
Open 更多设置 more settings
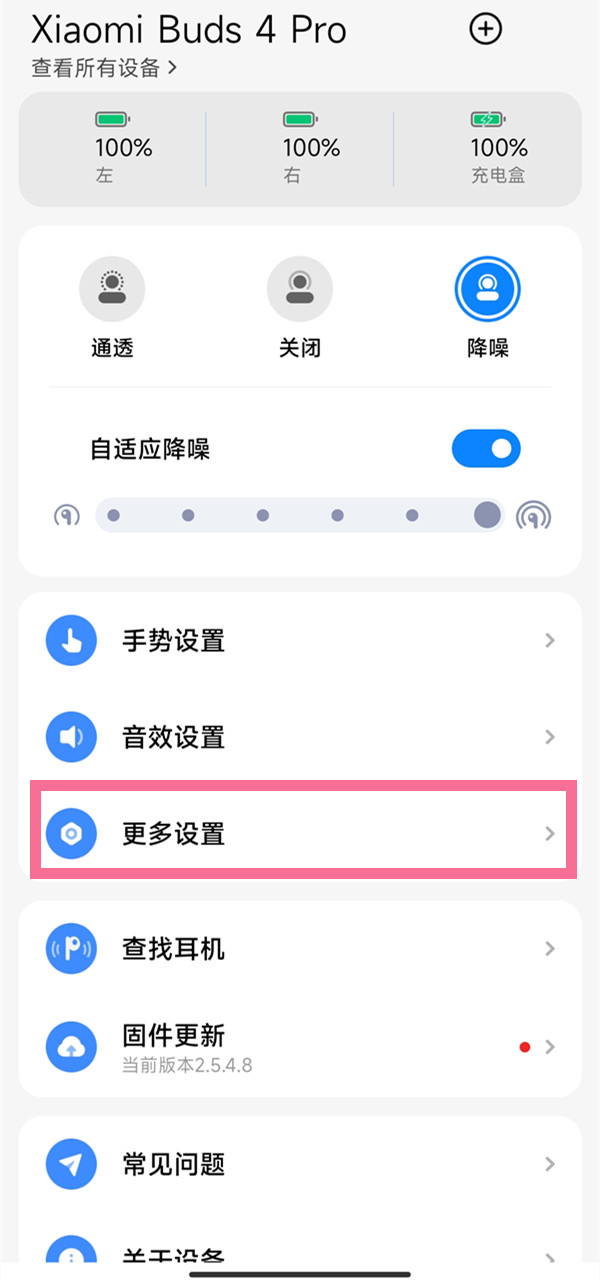(x=300, y=834)
